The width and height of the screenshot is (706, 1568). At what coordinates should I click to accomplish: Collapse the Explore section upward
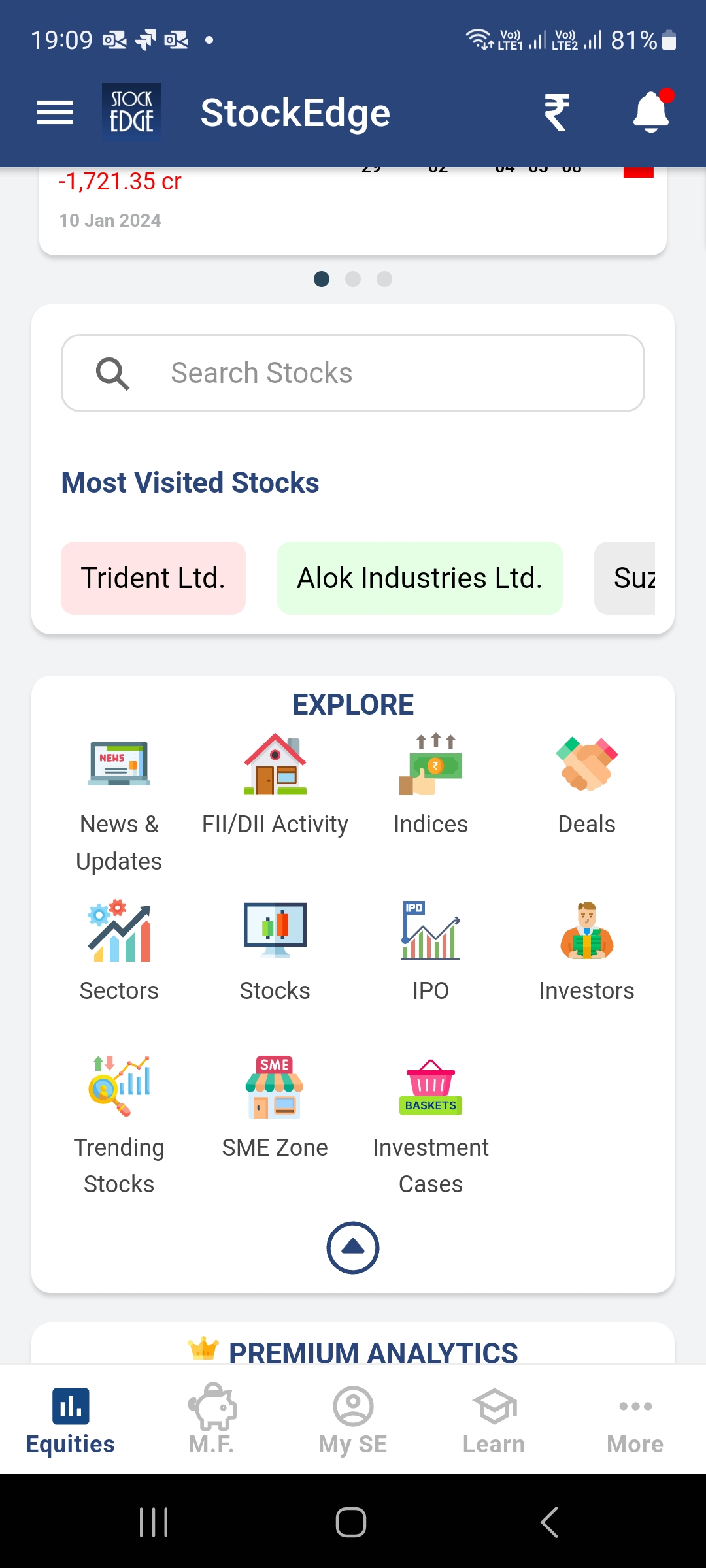[353, 1247]
